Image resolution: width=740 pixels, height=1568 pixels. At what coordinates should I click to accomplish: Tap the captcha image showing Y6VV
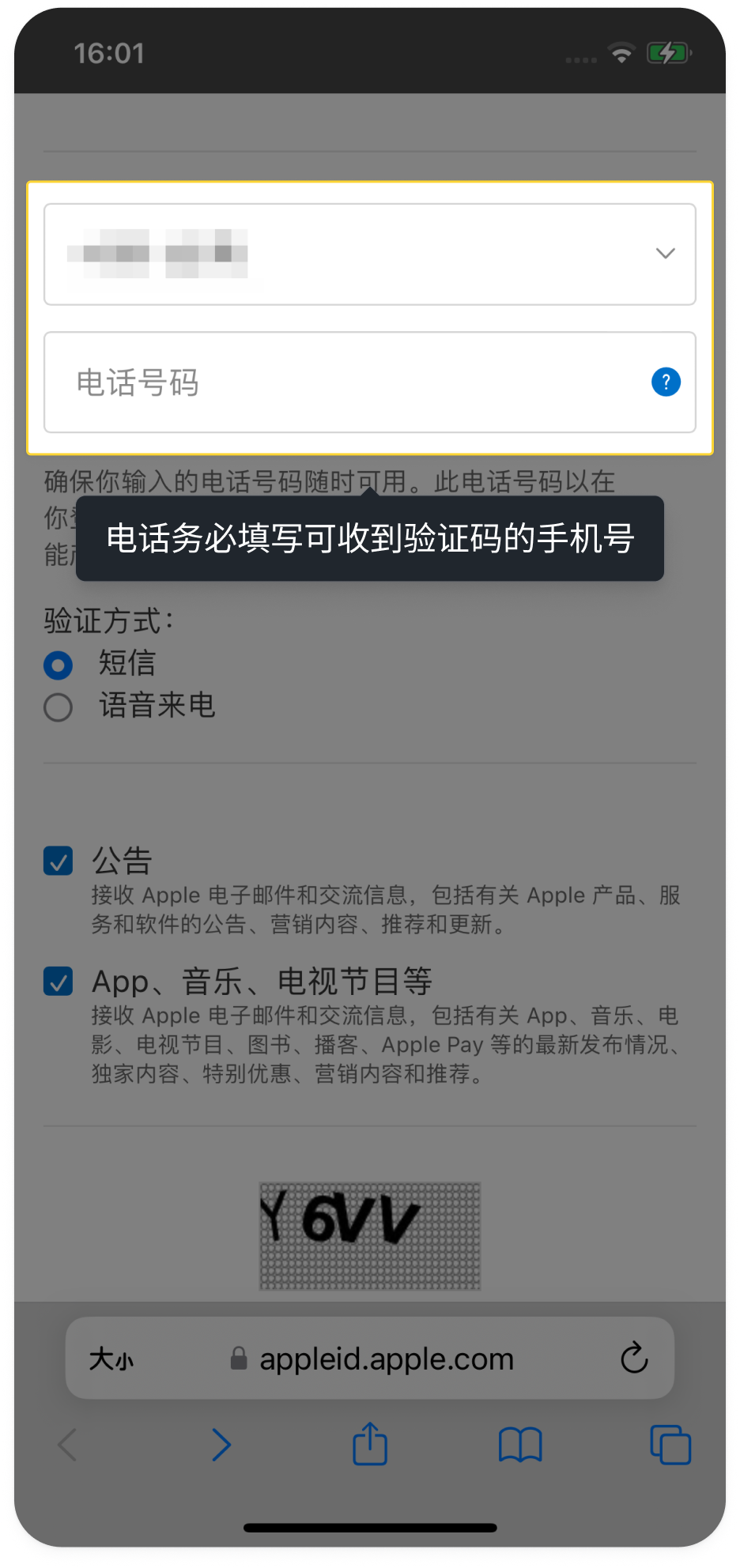click(x=369, y=1234)
